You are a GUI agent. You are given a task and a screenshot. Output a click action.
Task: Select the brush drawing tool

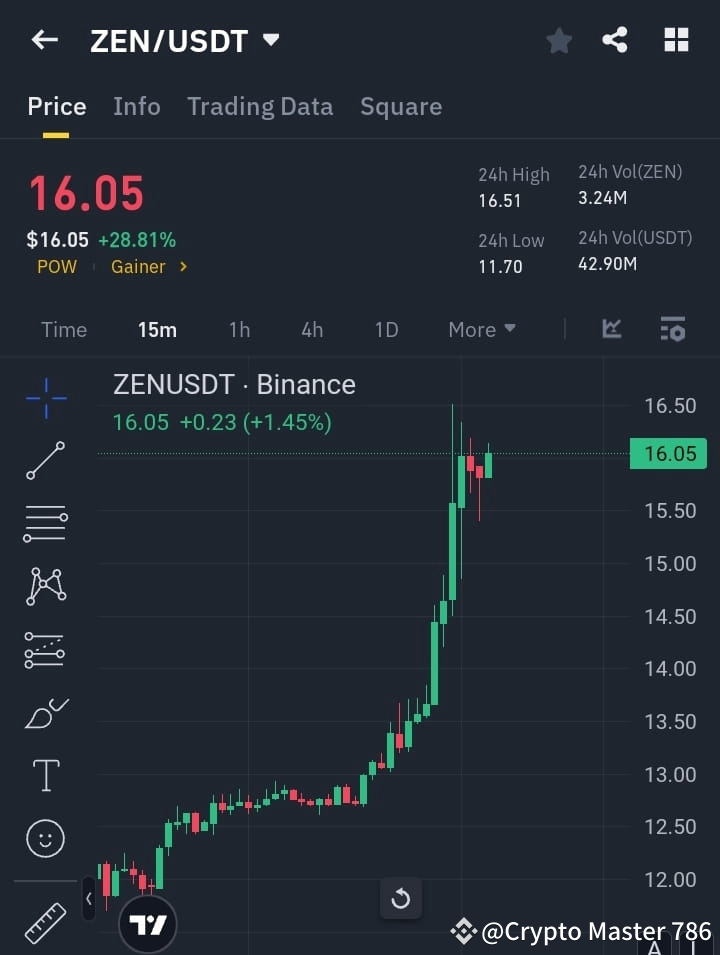(x=45, y=713)
